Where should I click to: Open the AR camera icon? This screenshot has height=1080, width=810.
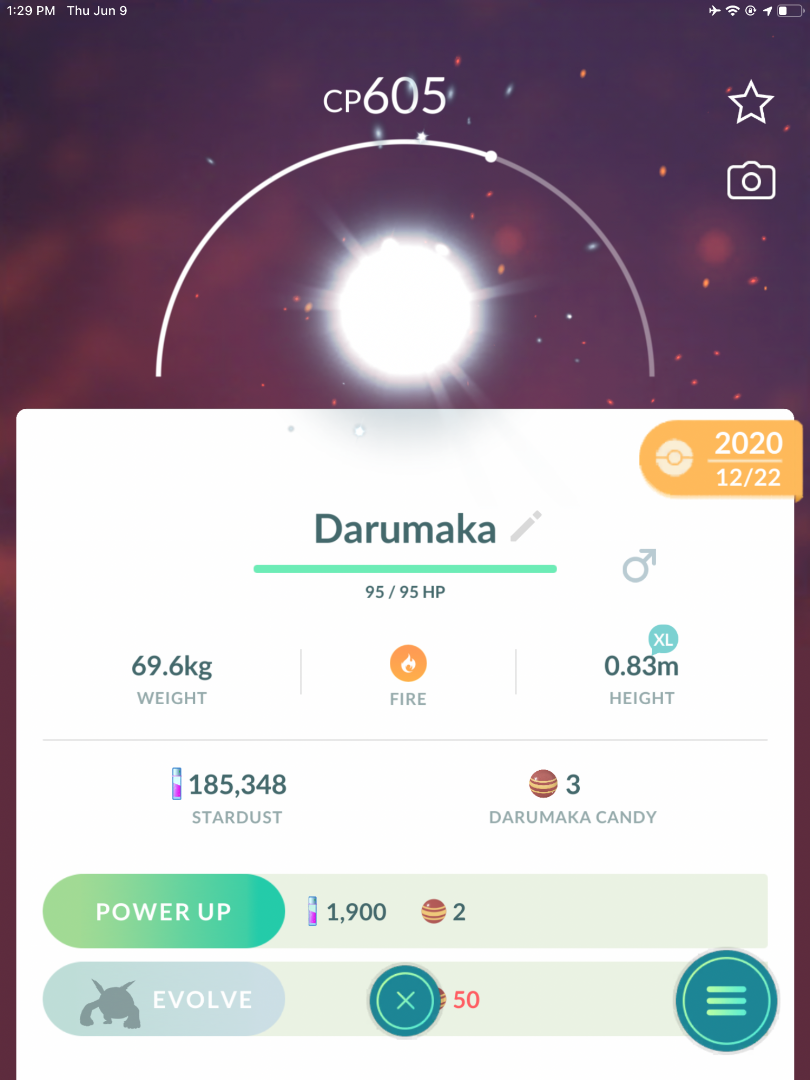pyautogui.click(x=751, y=181)
